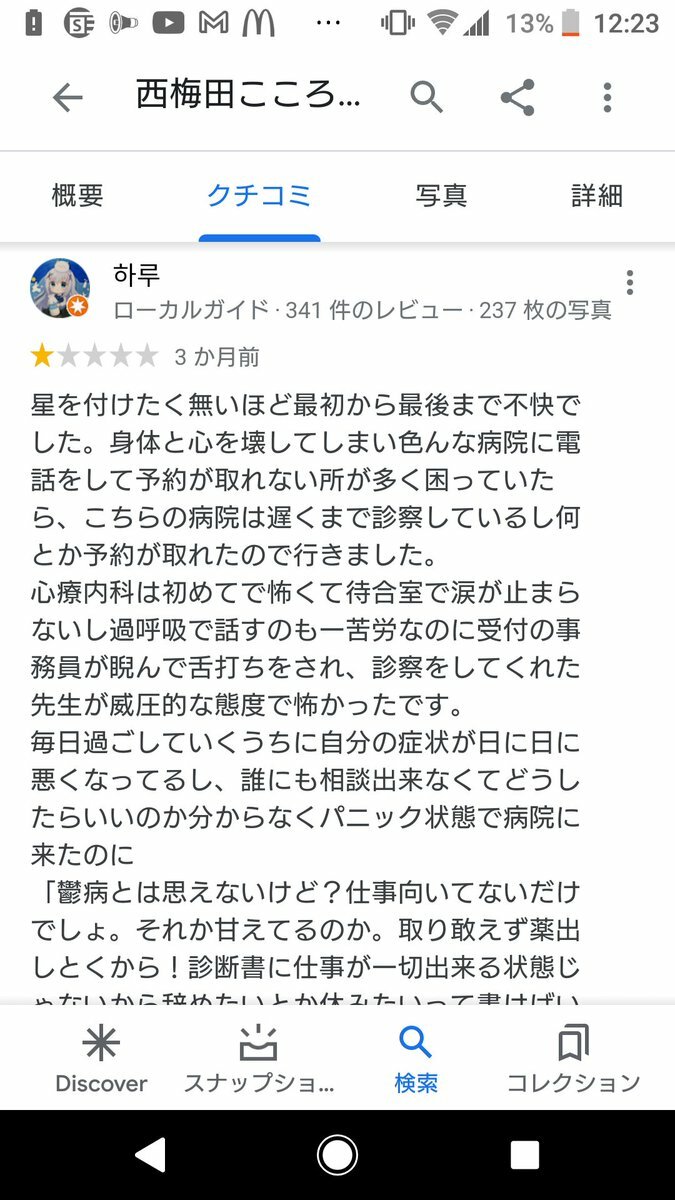Image resolution: width=675 pixels, height=1200 pixels.
Task: Open recent apps with the square button
Action: point(524,1156)
